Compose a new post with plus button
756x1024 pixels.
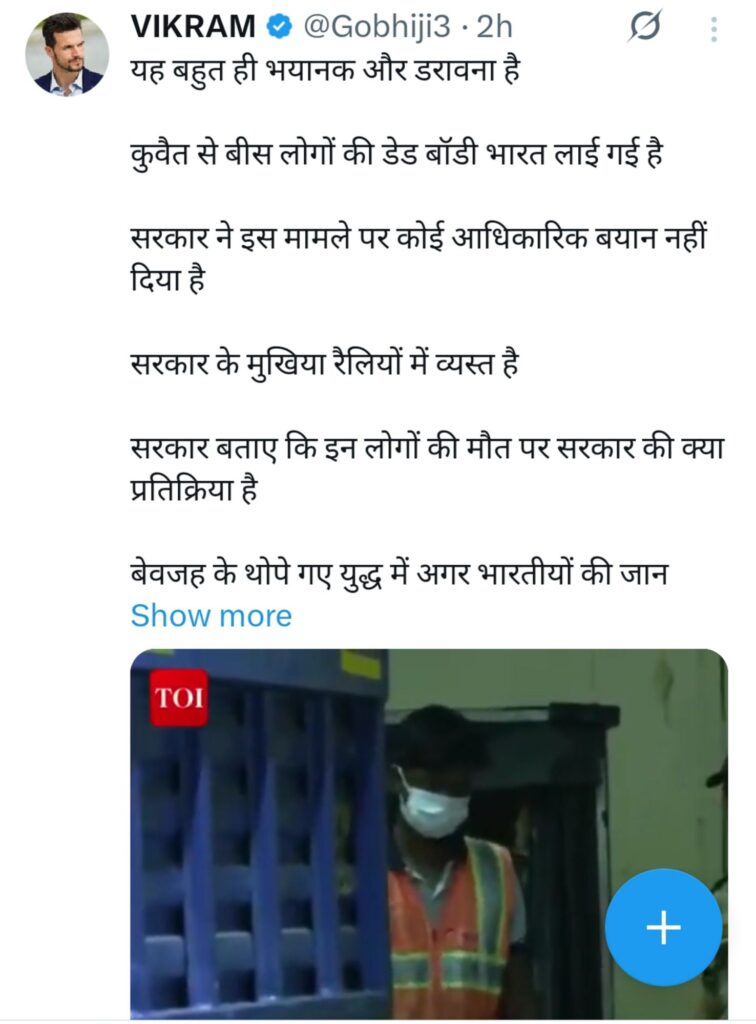(663, 928)
